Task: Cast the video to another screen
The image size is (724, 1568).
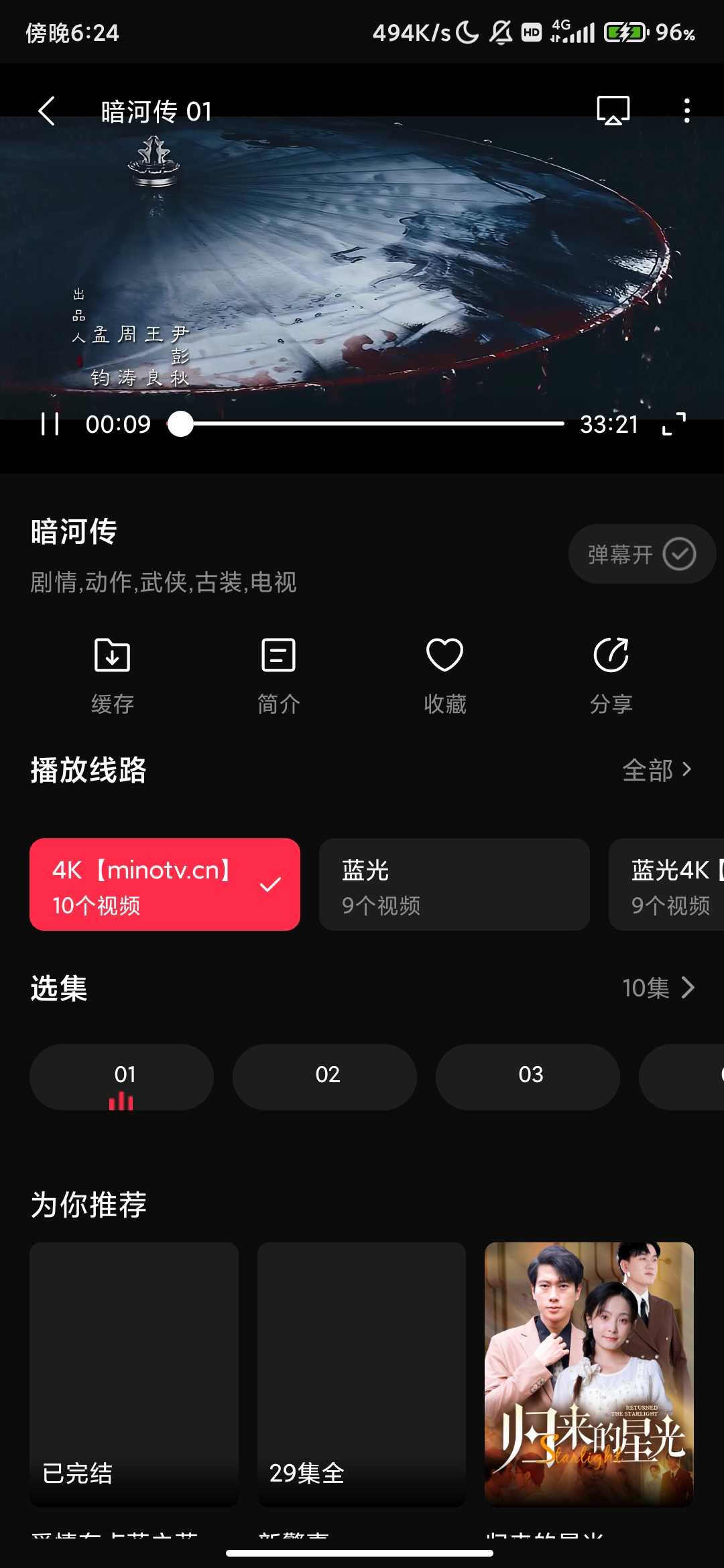Action: click(x=613, y=111)
